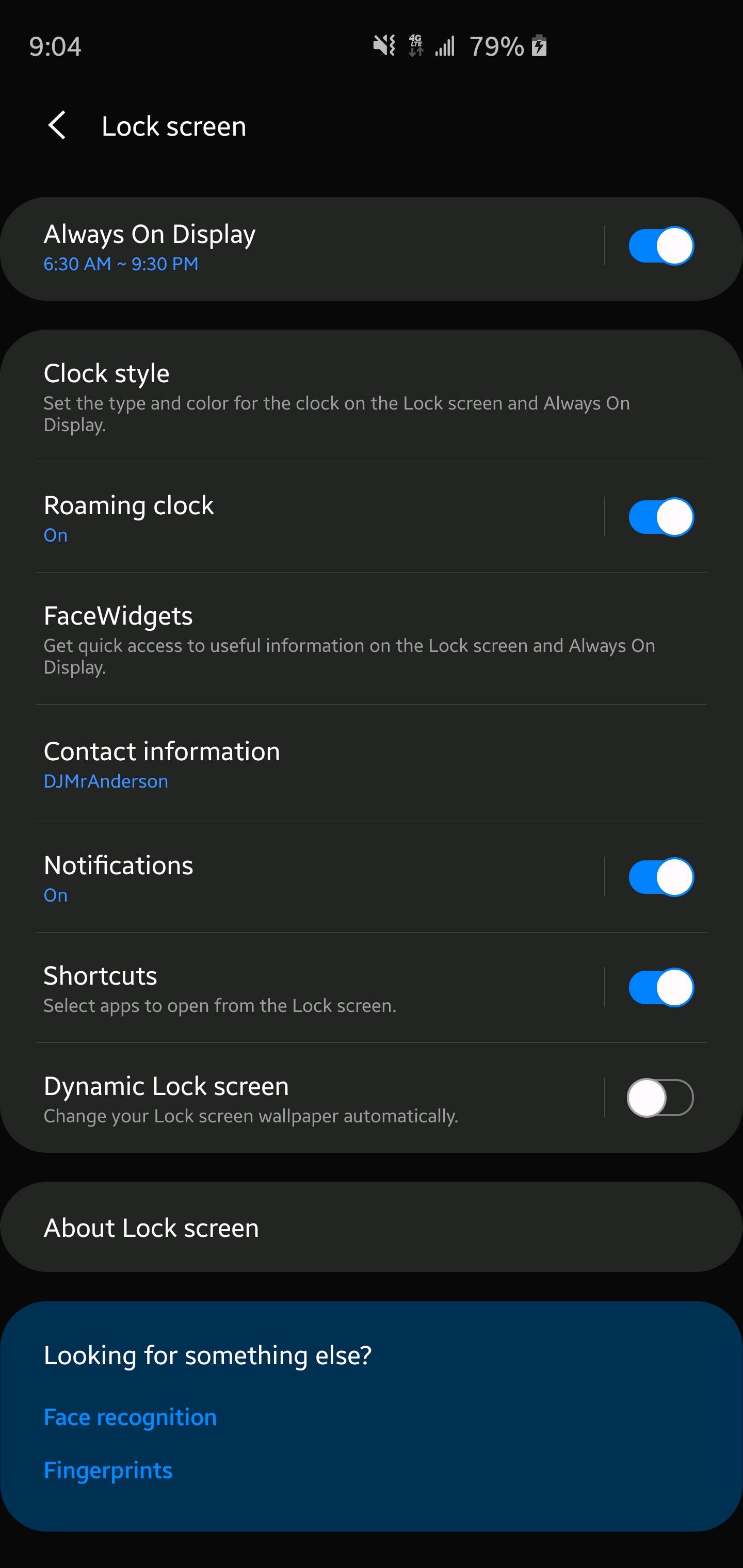
Task: Follow the Fingerprints link
Action: coord(108,1470)
